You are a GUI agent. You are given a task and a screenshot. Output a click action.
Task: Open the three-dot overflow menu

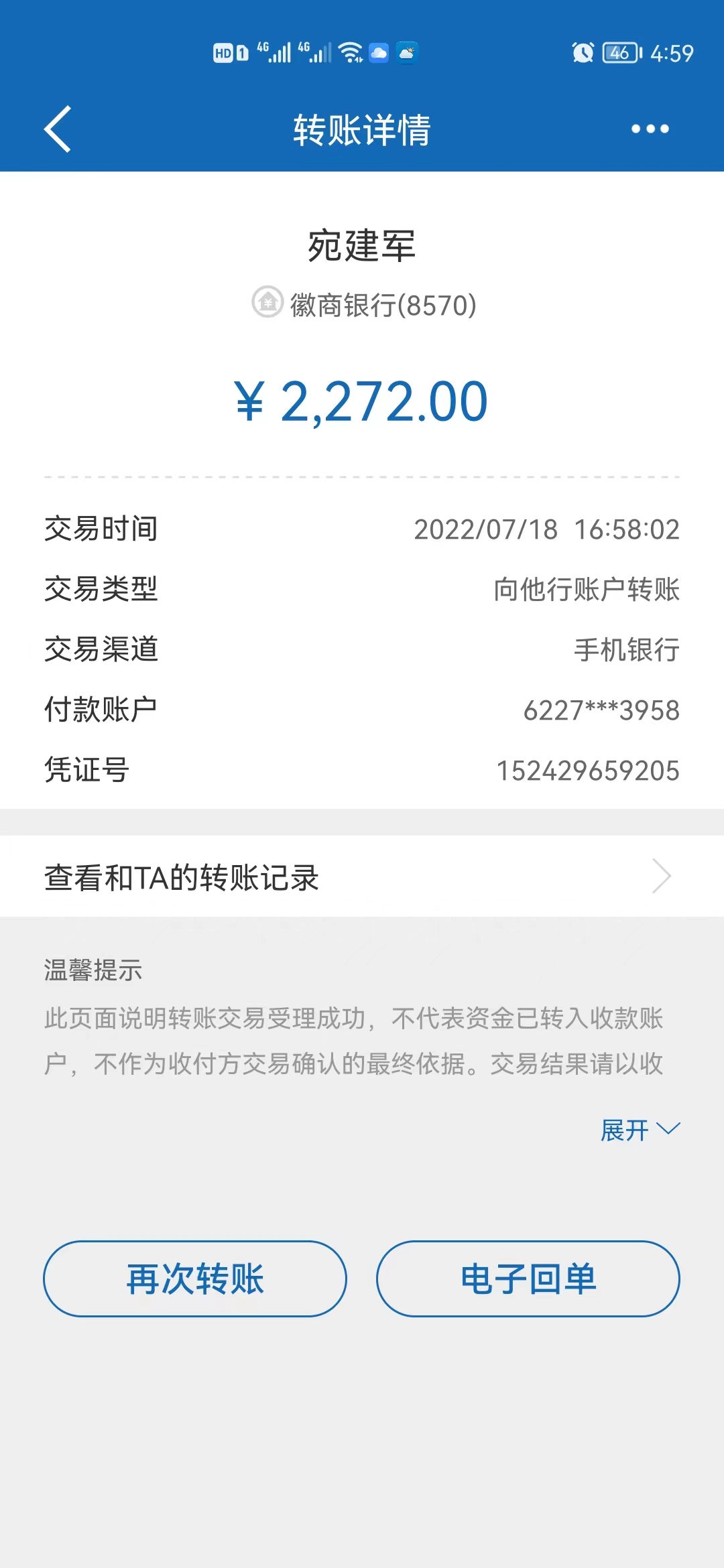[x=650, y=129]
